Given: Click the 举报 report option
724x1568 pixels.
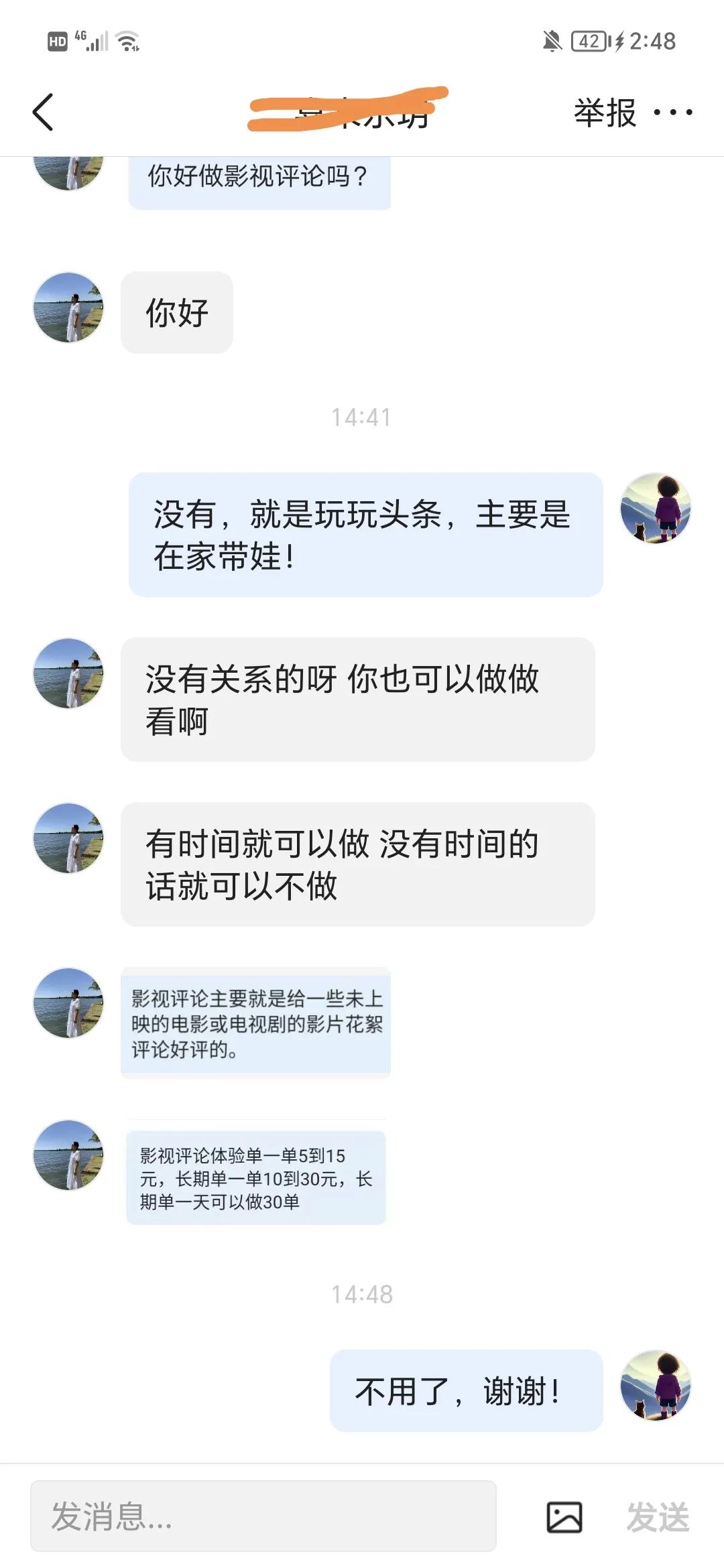Looking at the screenshot, I should [x=603, y=113].
